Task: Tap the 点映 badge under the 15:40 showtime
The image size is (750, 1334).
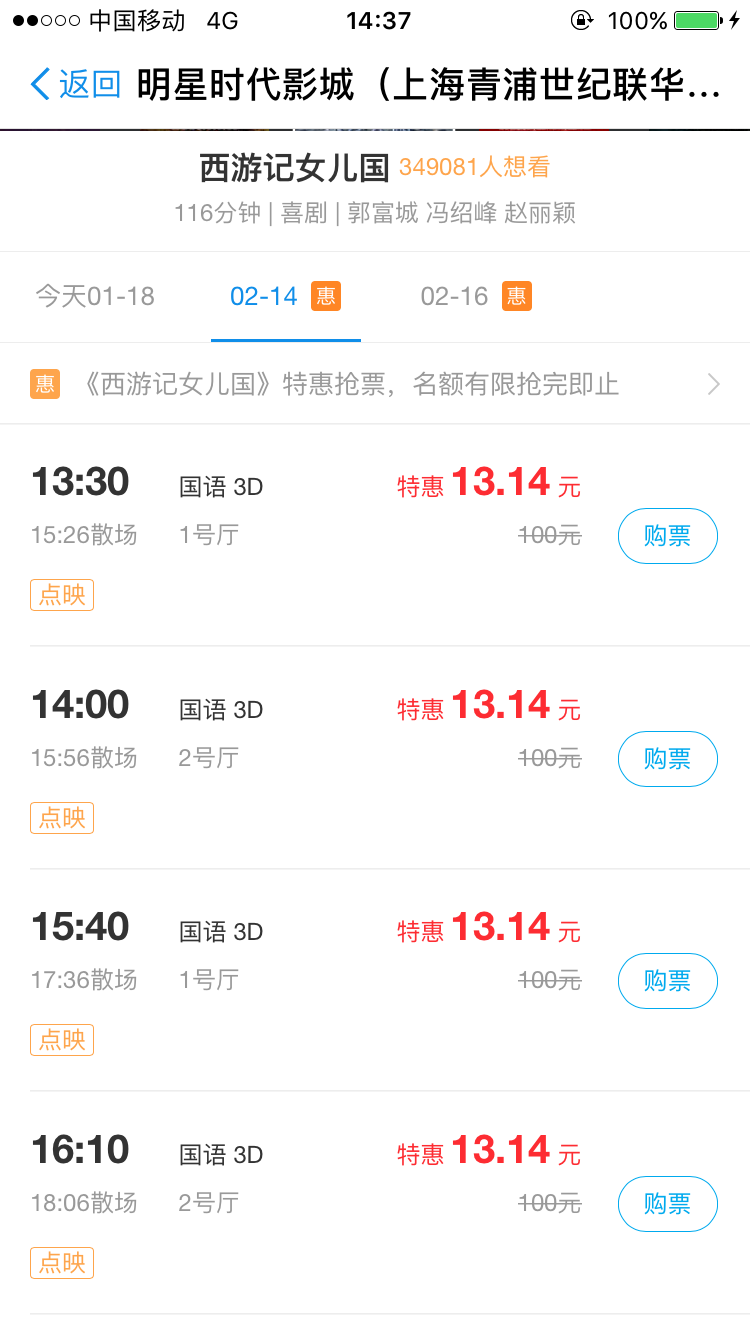Action: click(61, 1039)
